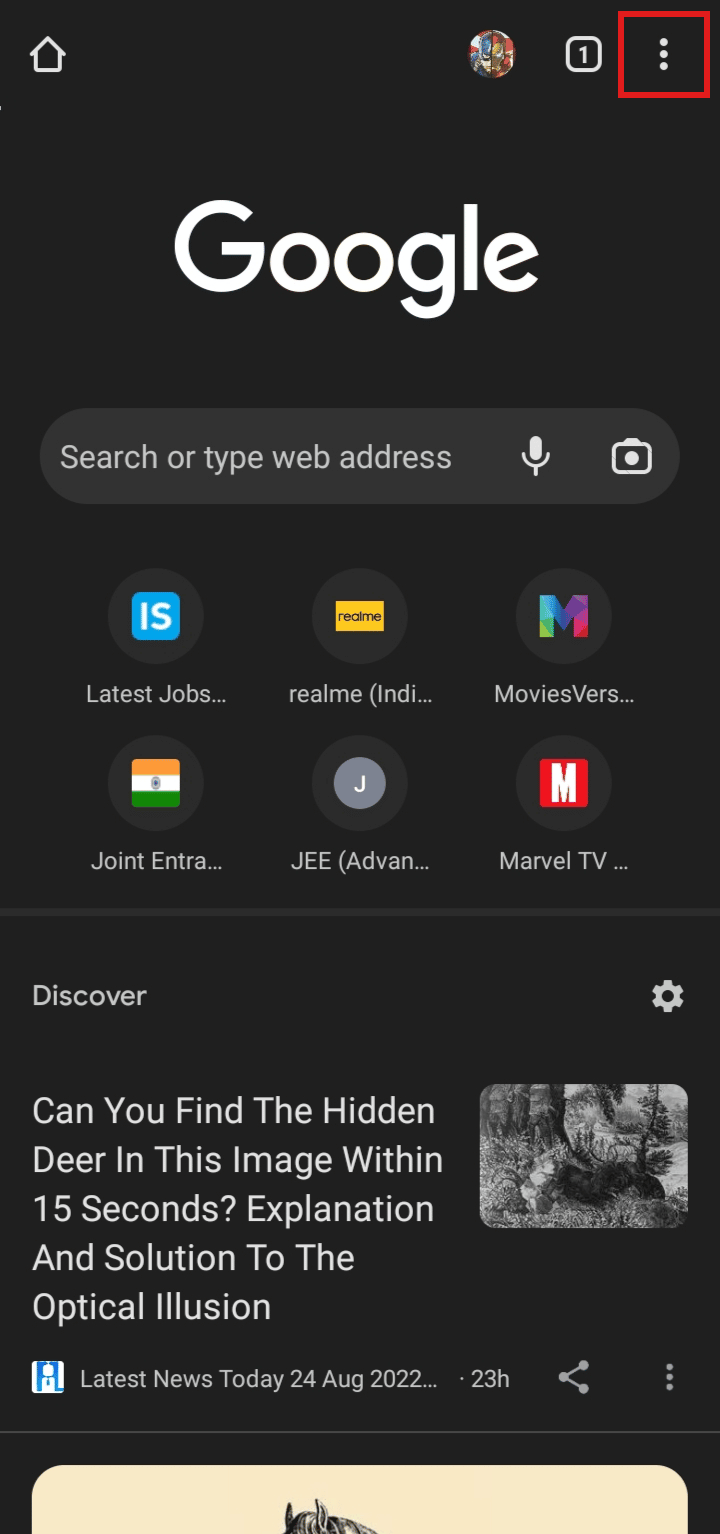This screenshot has width=720, height=1534.
Task: Open the Joint Entrance shortcut
Action: point(156,783)
